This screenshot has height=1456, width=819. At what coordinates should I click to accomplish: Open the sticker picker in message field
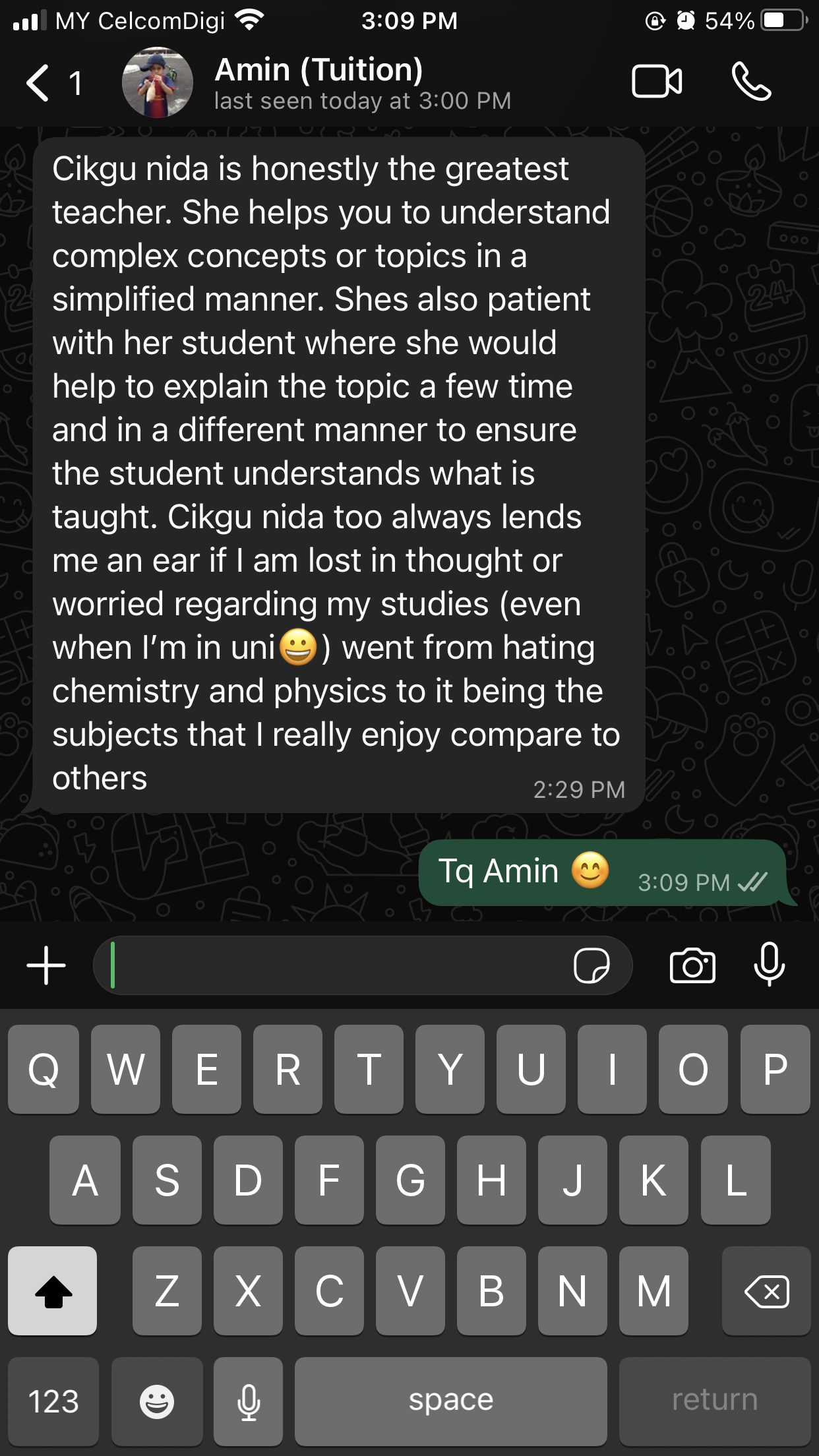point(591,965)
